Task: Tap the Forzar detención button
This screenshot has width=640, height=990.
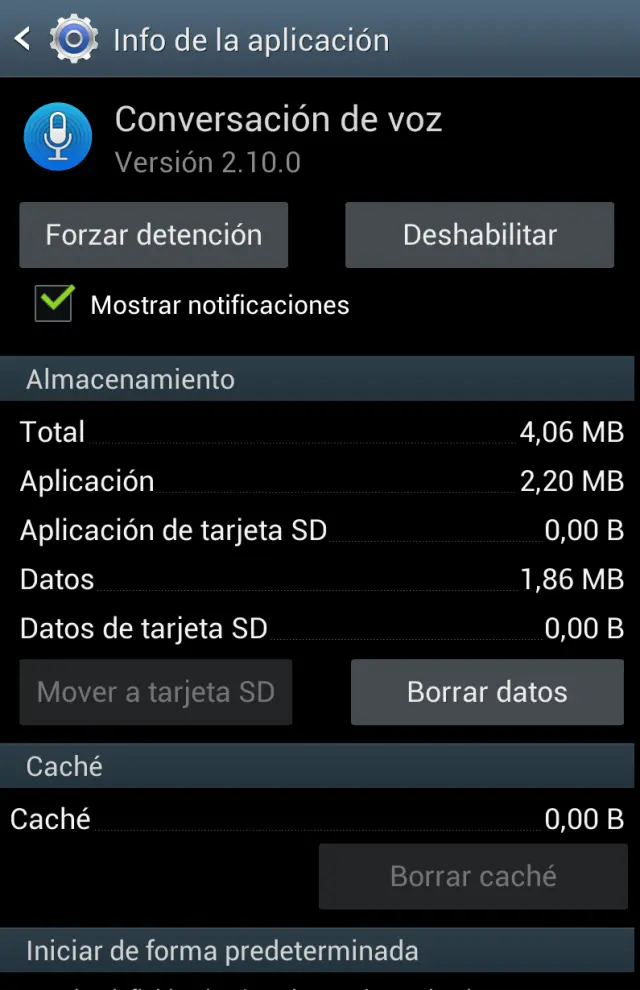Action: 153,235
